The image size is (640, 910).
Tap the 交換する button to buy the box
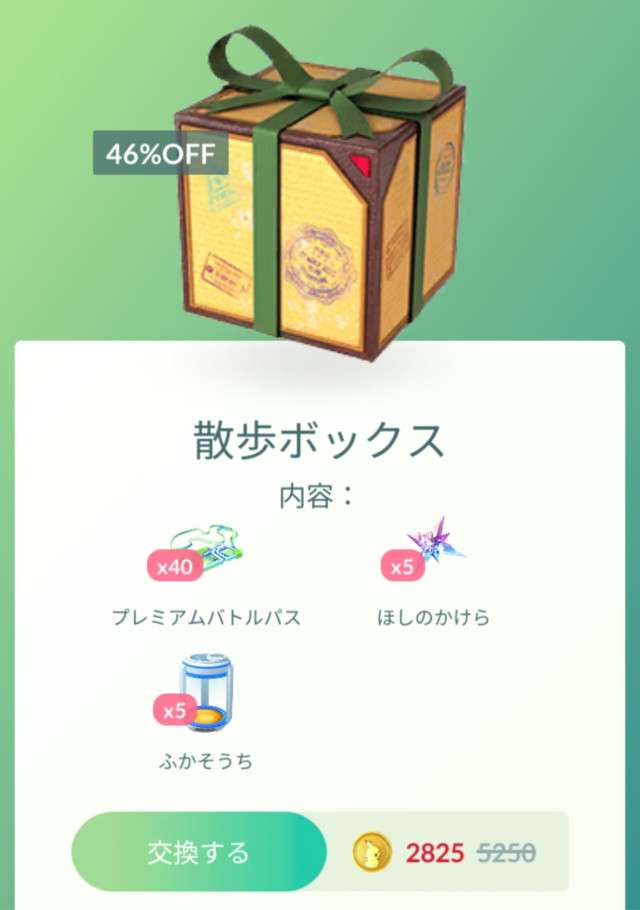coord(199,852)
